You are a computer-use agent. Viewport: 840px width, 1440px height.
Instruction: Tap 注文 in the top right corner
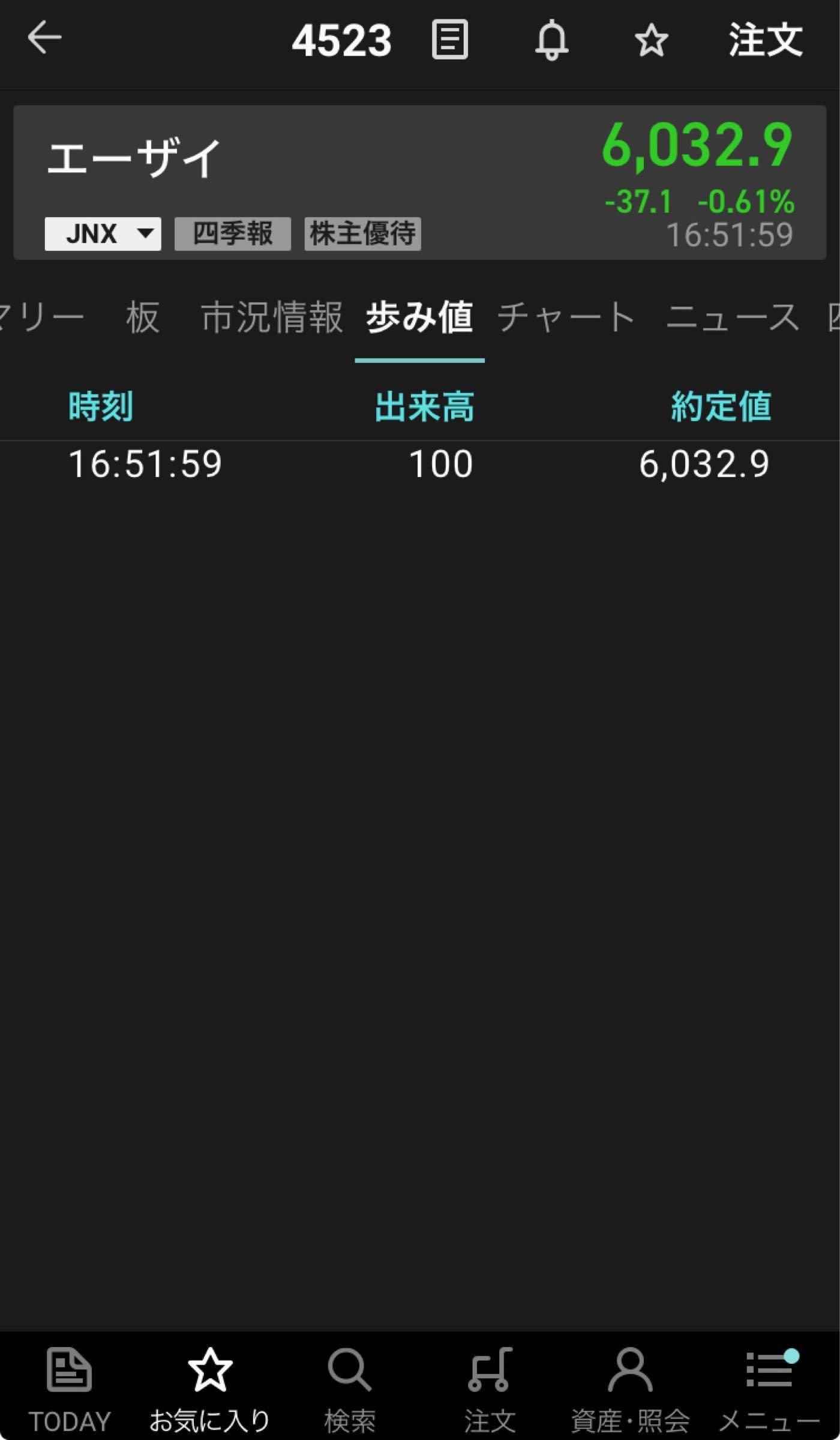tap(763, 39)
